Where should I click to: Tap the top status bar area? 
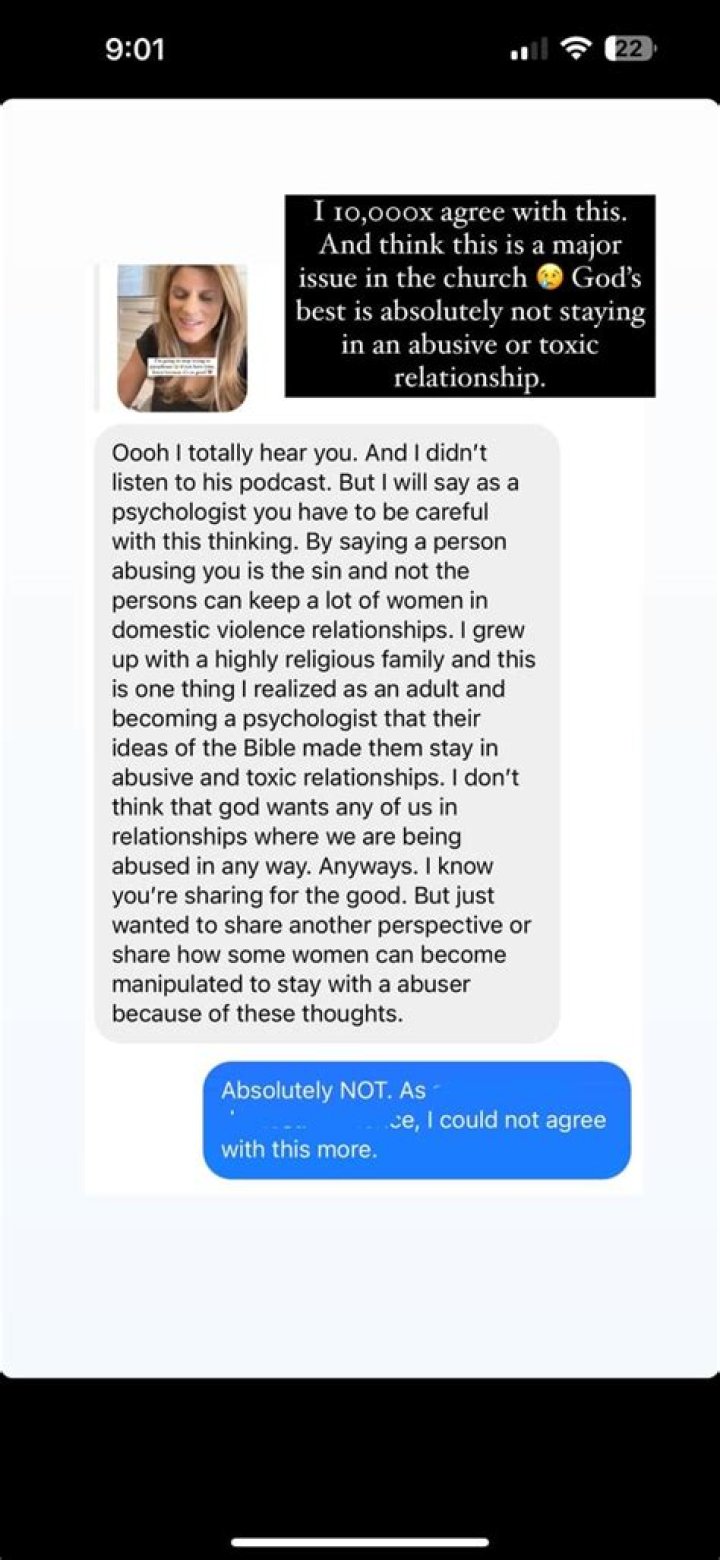(360, 46)
